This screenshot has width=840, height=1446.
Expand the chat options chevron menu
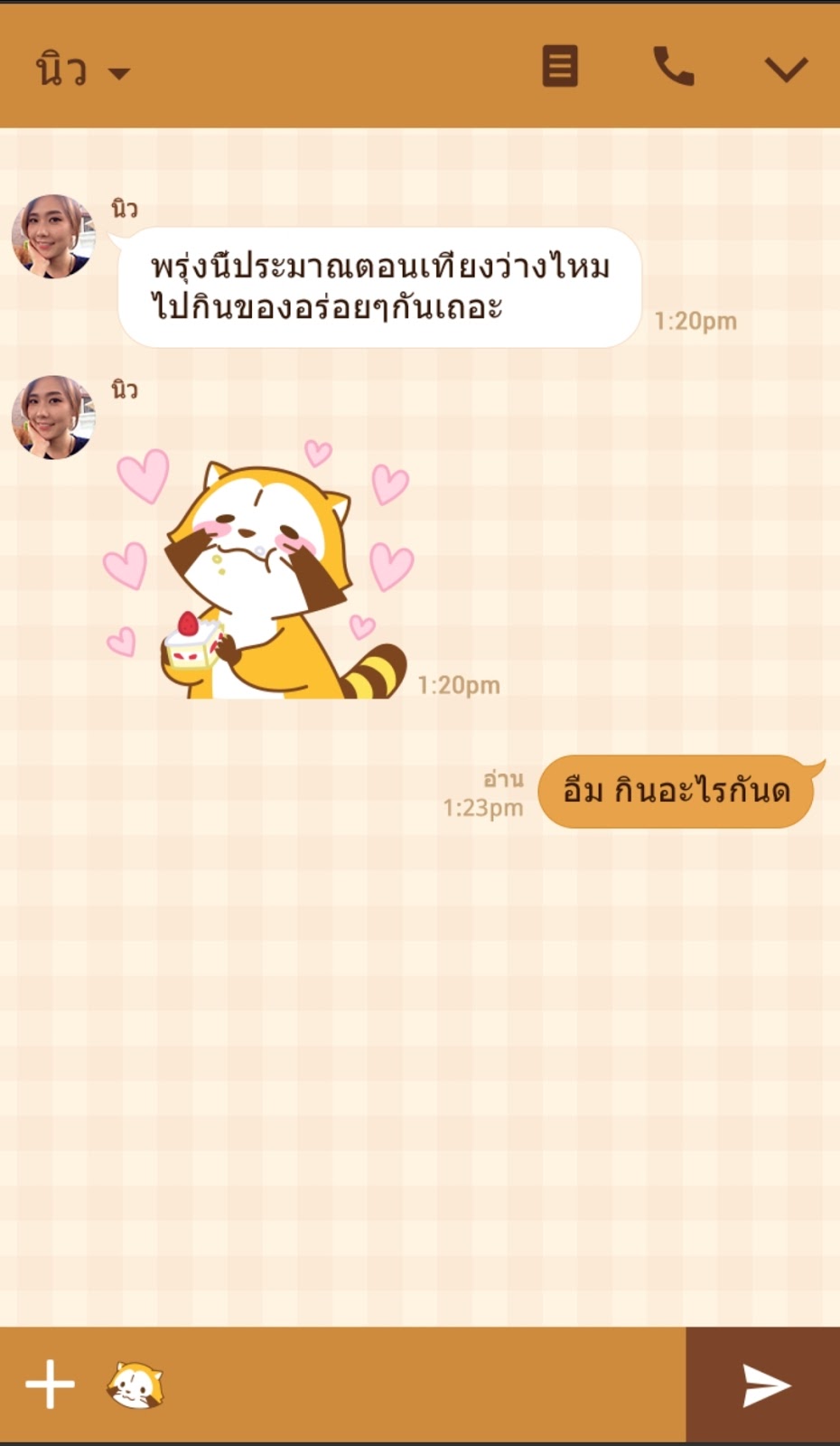pos(786,69)
